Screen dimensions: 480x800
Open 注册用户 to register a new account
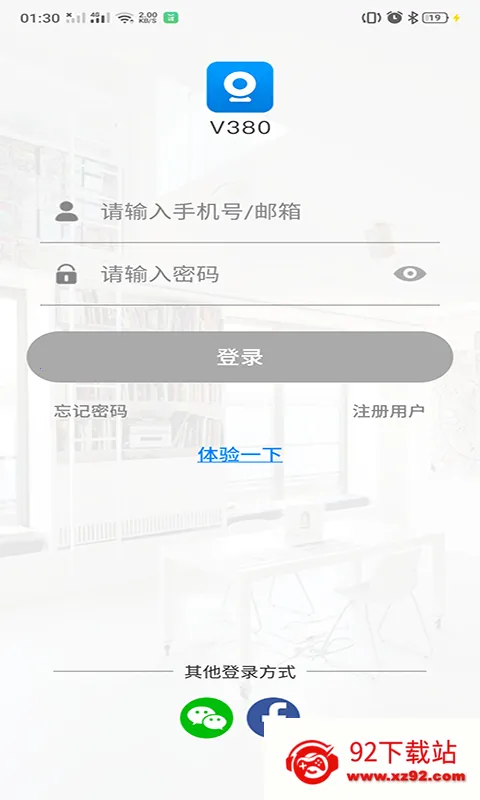[389, 411]
